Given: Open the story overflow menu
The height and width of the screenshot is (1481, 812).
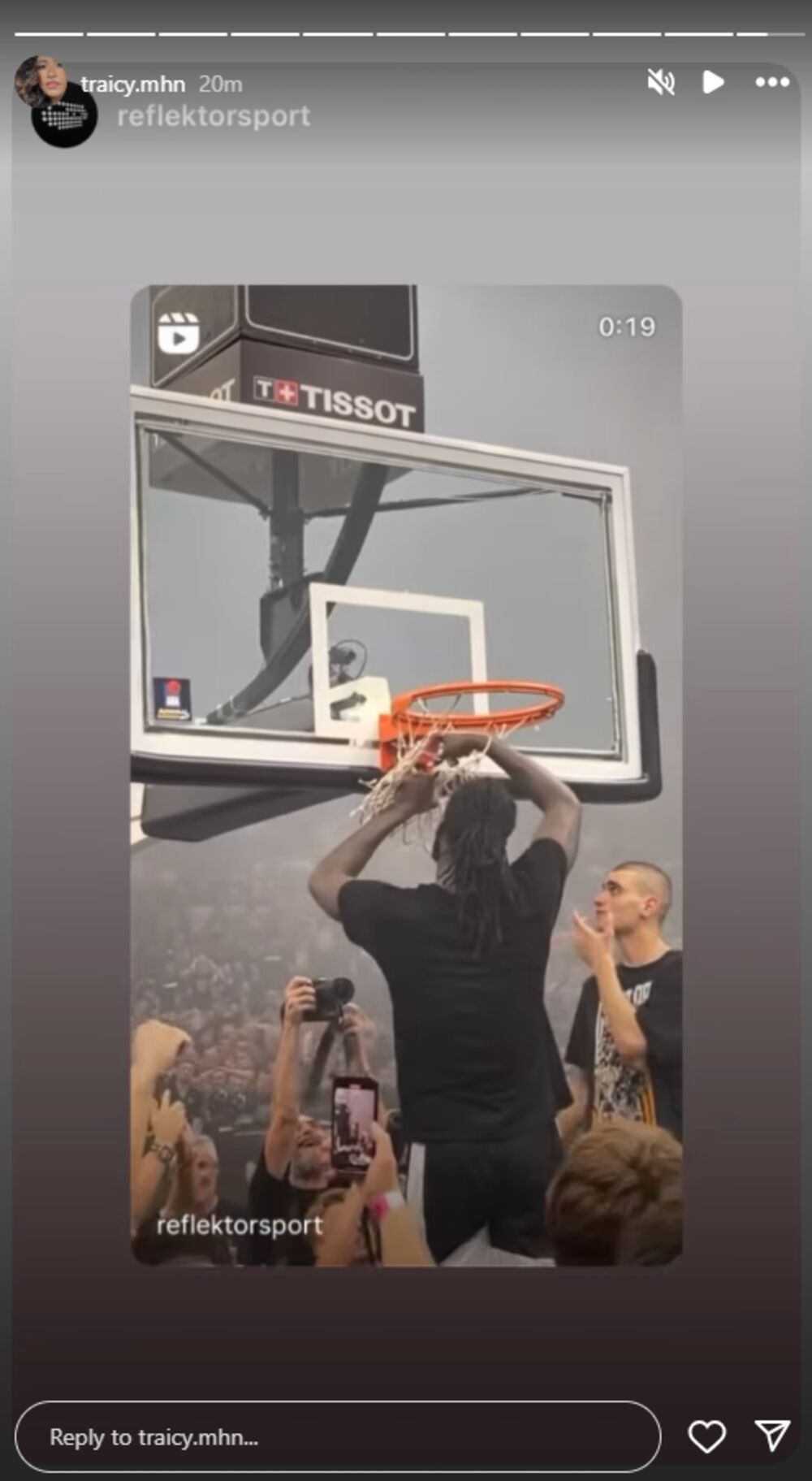Looking at the screenshot, I should point(771,82).
